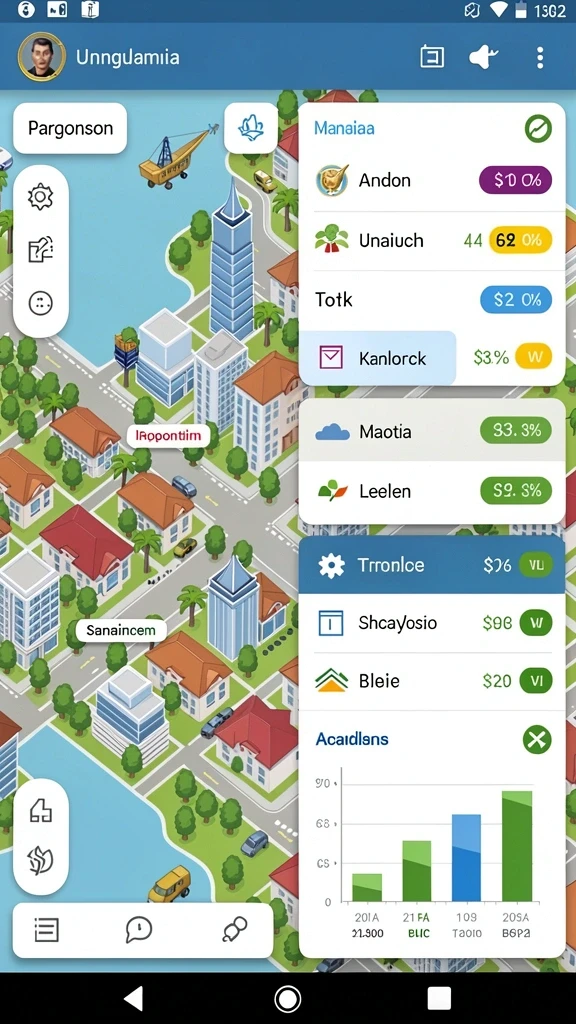
Task: Open the Leelen row
Action: pyautogui.click(x=432, y=491)
